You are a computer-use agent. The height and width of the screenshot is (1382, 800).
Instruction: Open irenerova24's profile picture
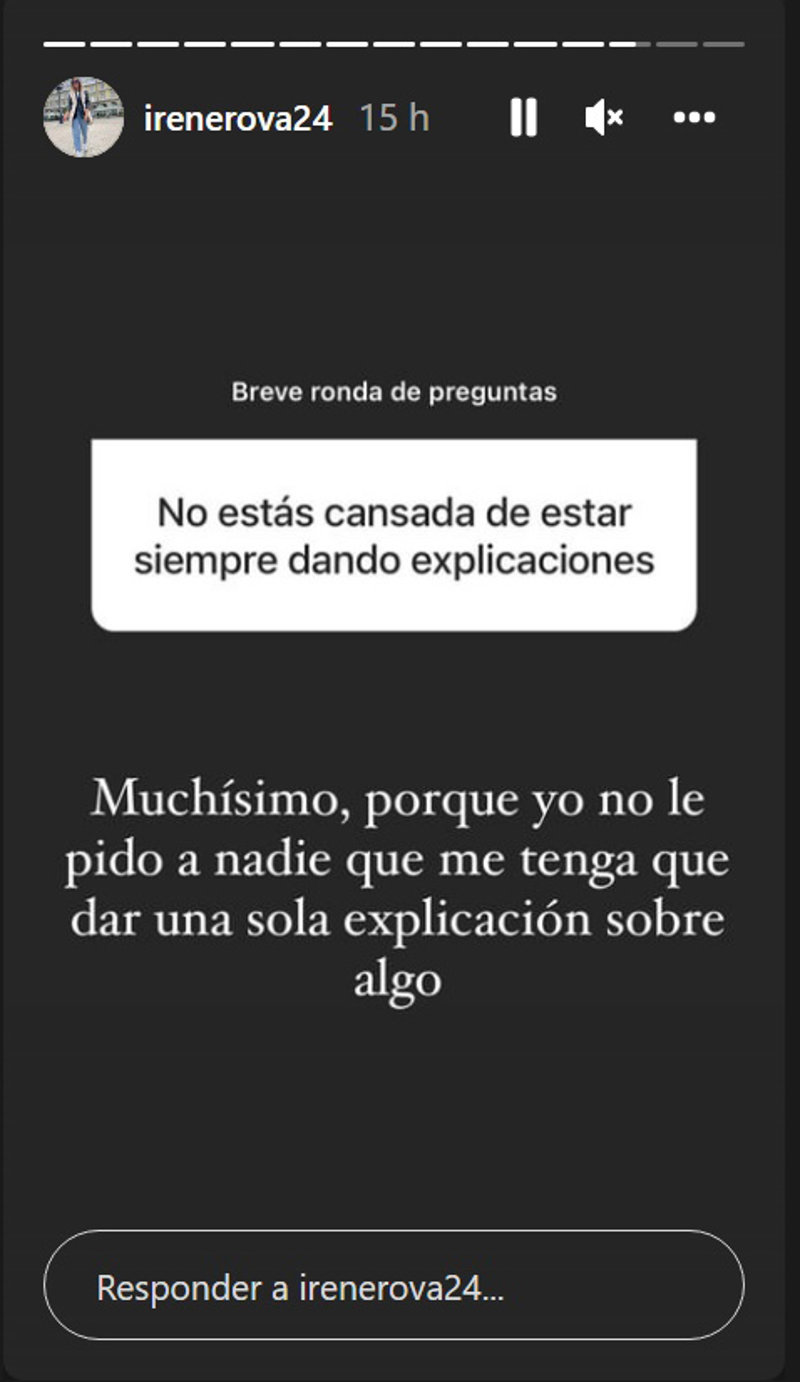(x=83, y=117)
